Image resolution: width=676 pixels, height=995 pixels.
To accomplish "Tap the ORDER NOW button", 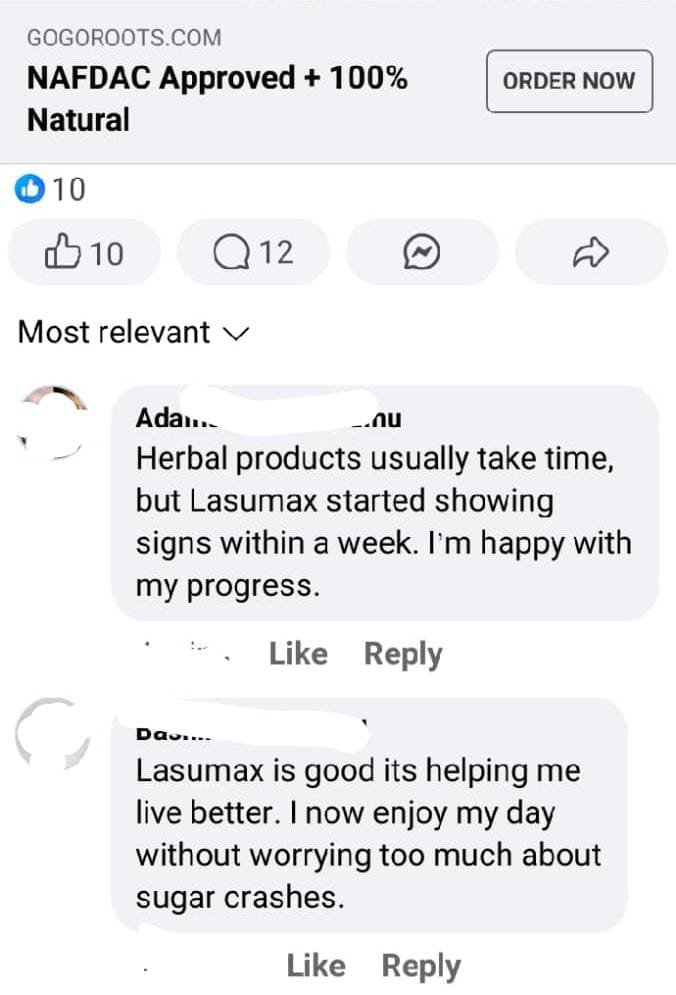I will (568, 81).
